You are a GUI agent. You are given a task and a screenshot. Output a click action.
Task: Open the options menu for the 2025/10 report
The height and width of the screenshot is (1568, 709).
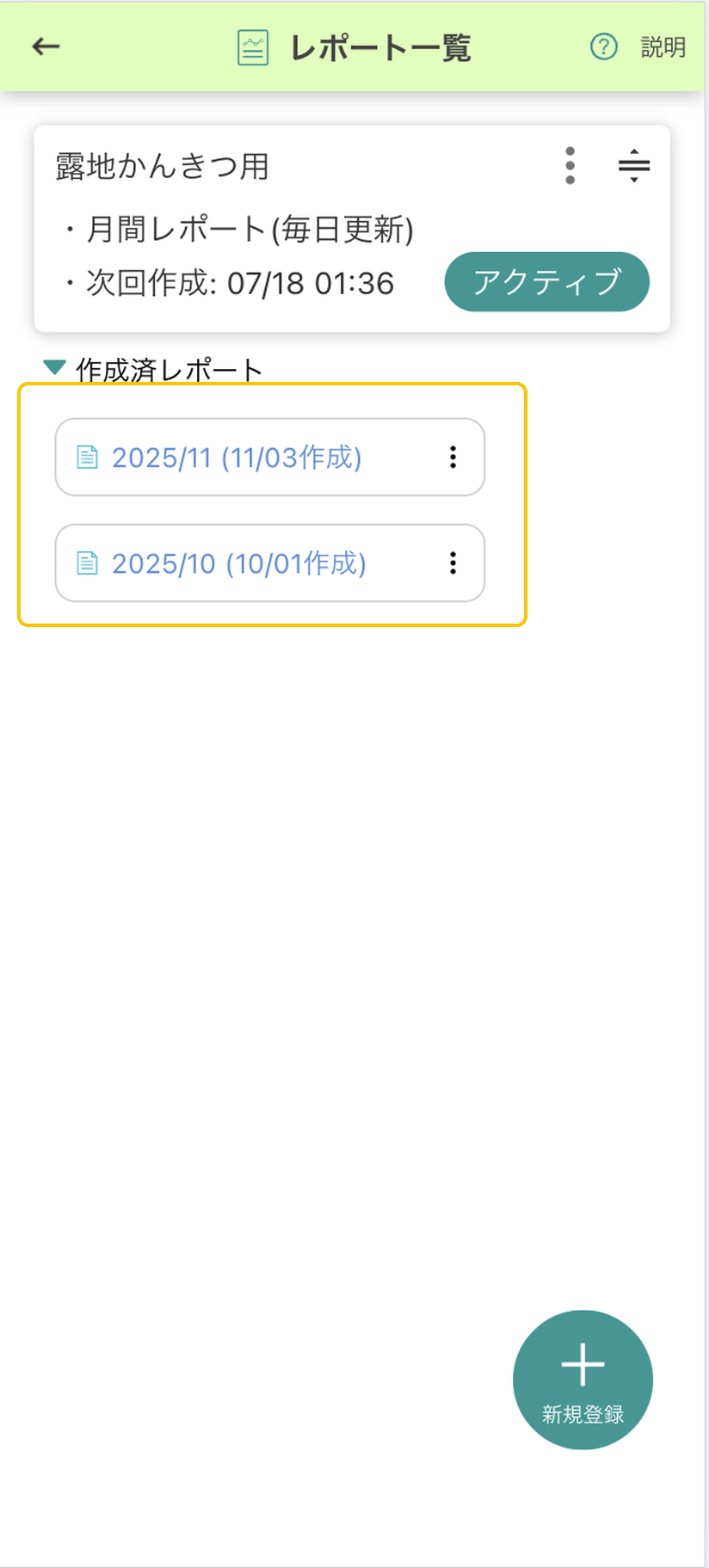(453, 563)
